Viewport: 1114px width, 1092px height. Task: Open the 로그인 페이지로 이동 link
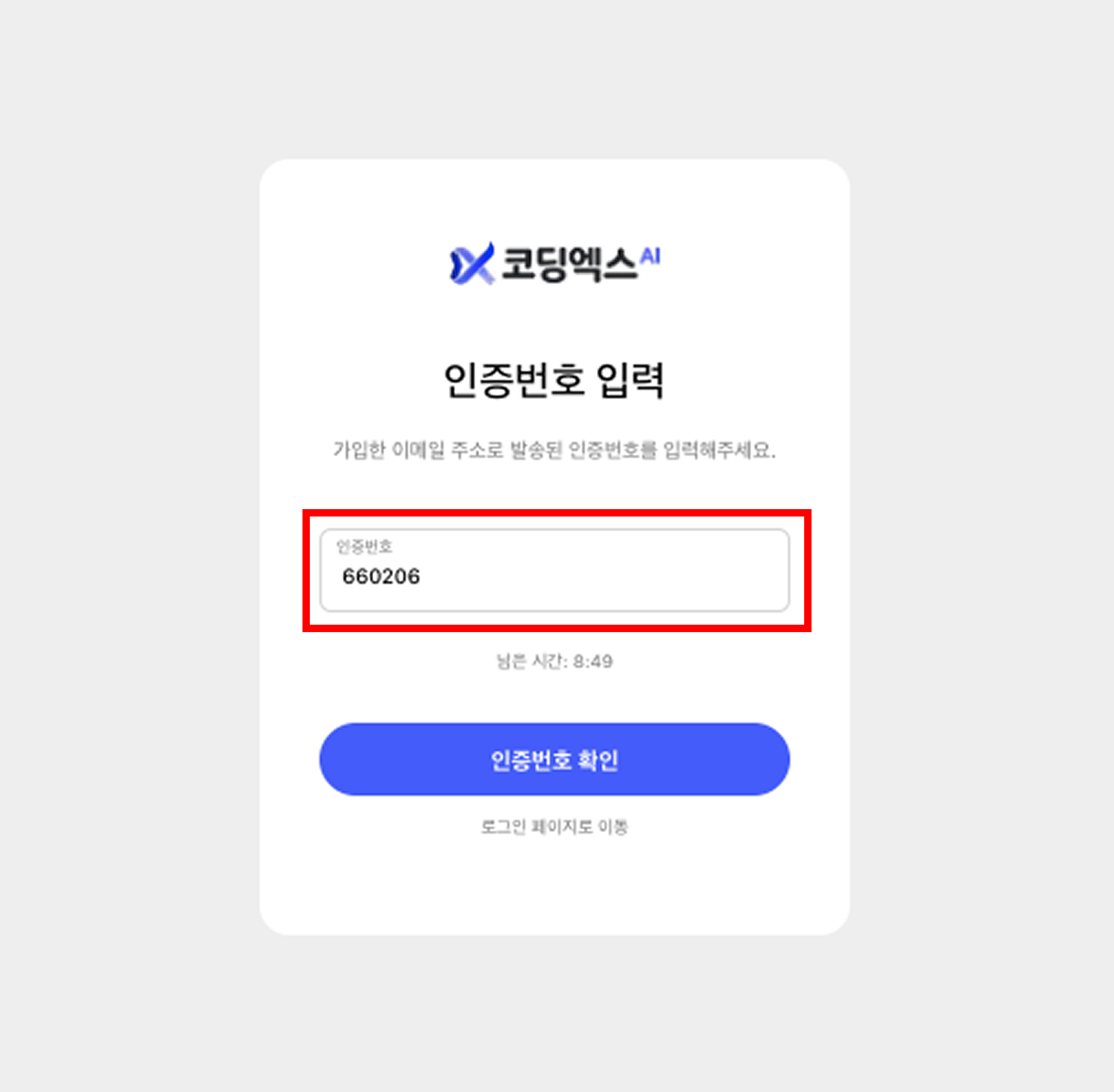pos(554,827)
